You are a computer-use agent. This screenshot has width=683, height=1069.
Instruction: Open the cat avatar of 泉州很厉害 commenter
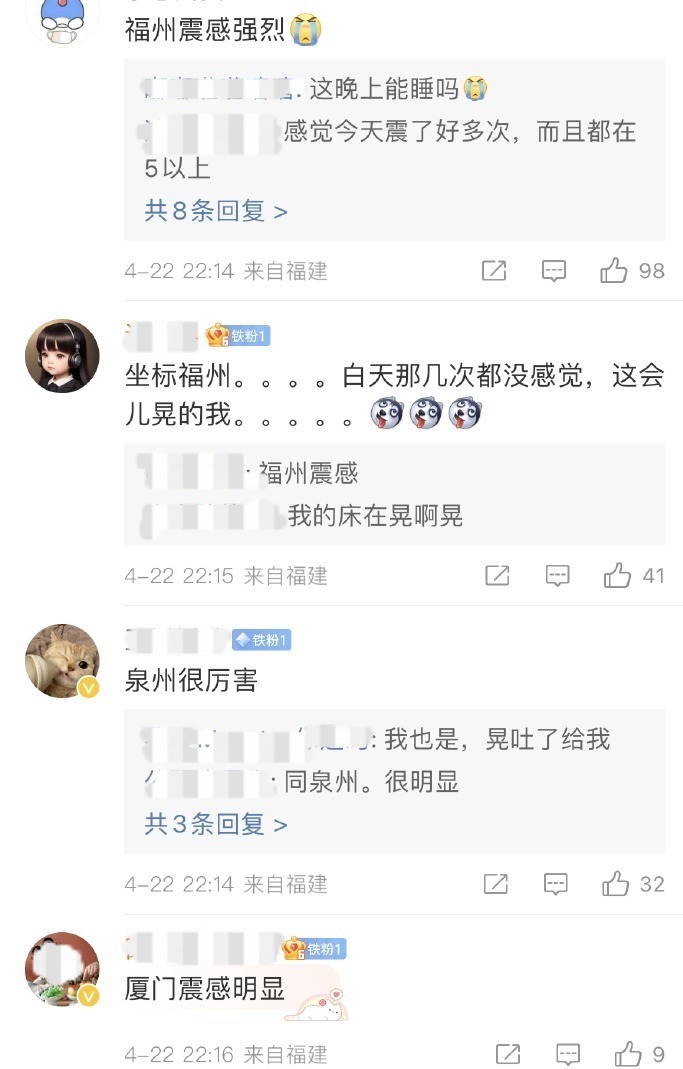pyautogui.click(x=62, y=661)
